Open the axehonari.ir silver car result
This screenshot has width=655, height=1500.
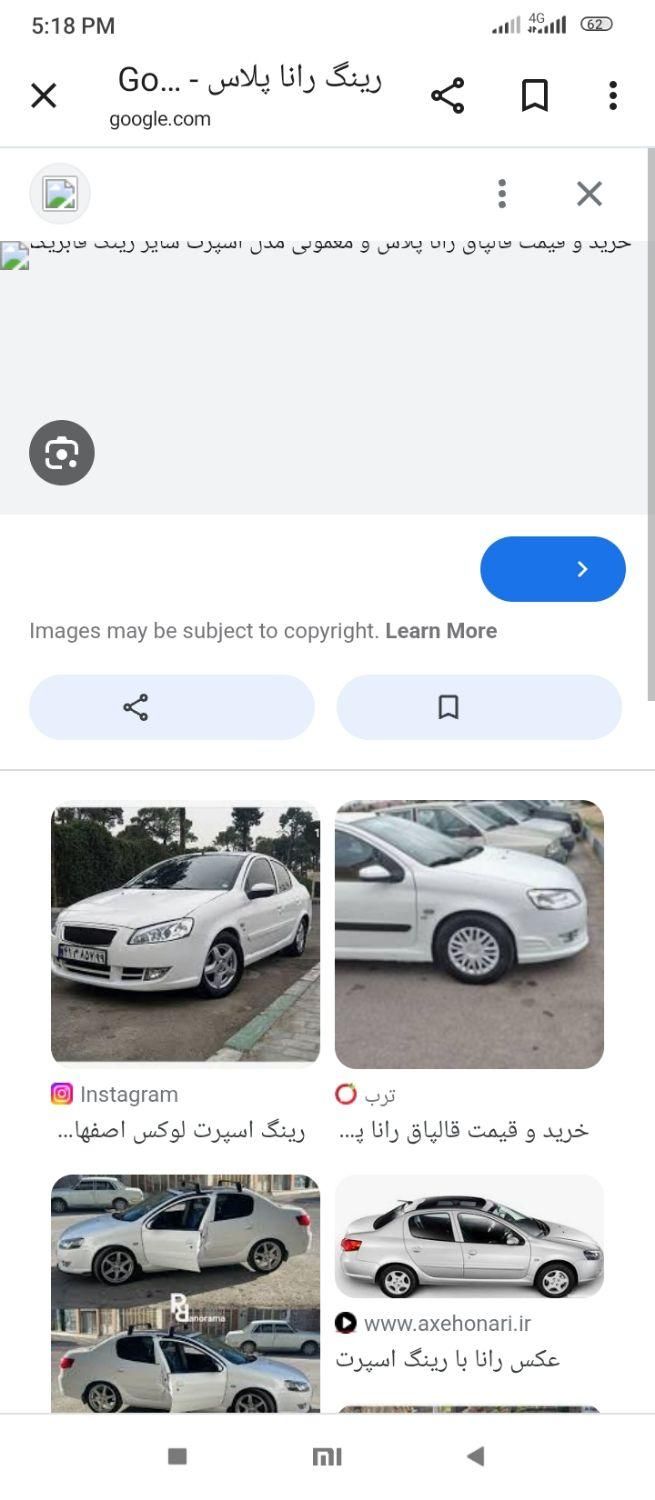[469, 1236]
